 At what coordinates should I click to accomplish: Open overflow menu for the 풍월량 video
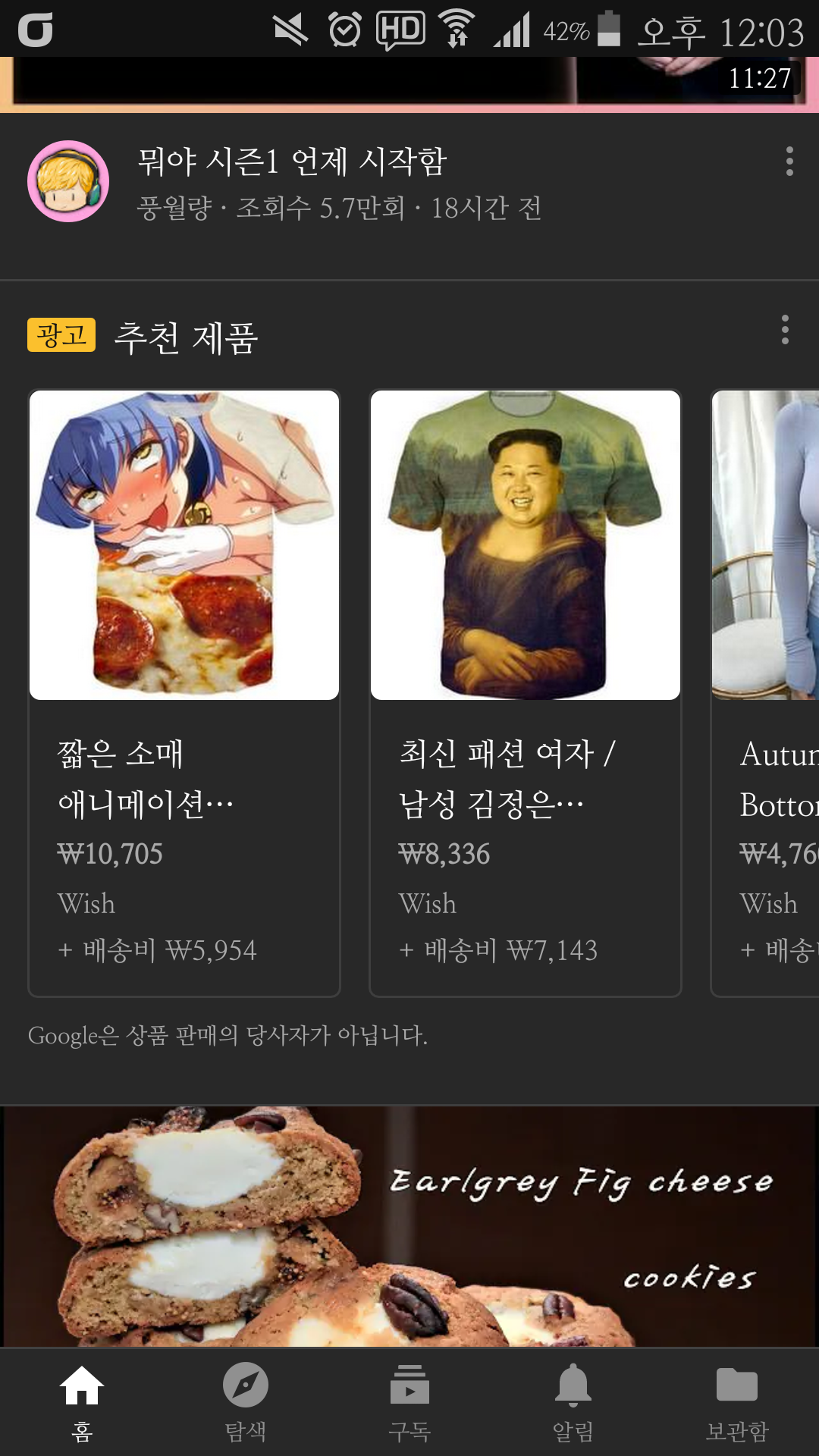coord(789,162)
